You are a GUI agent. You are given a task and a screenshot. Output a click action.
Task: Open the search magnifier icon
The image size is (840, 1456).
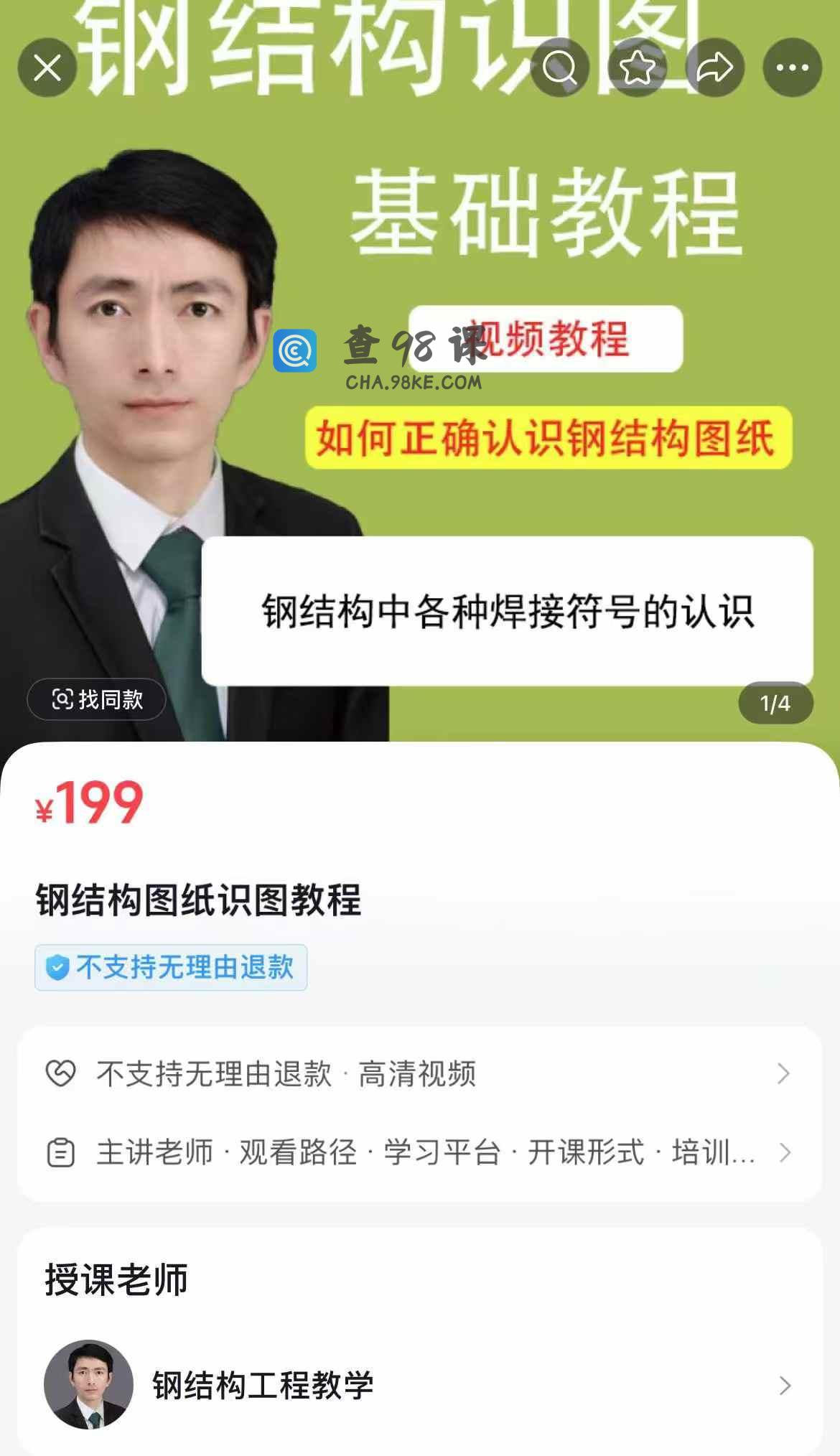click(560, 68)
